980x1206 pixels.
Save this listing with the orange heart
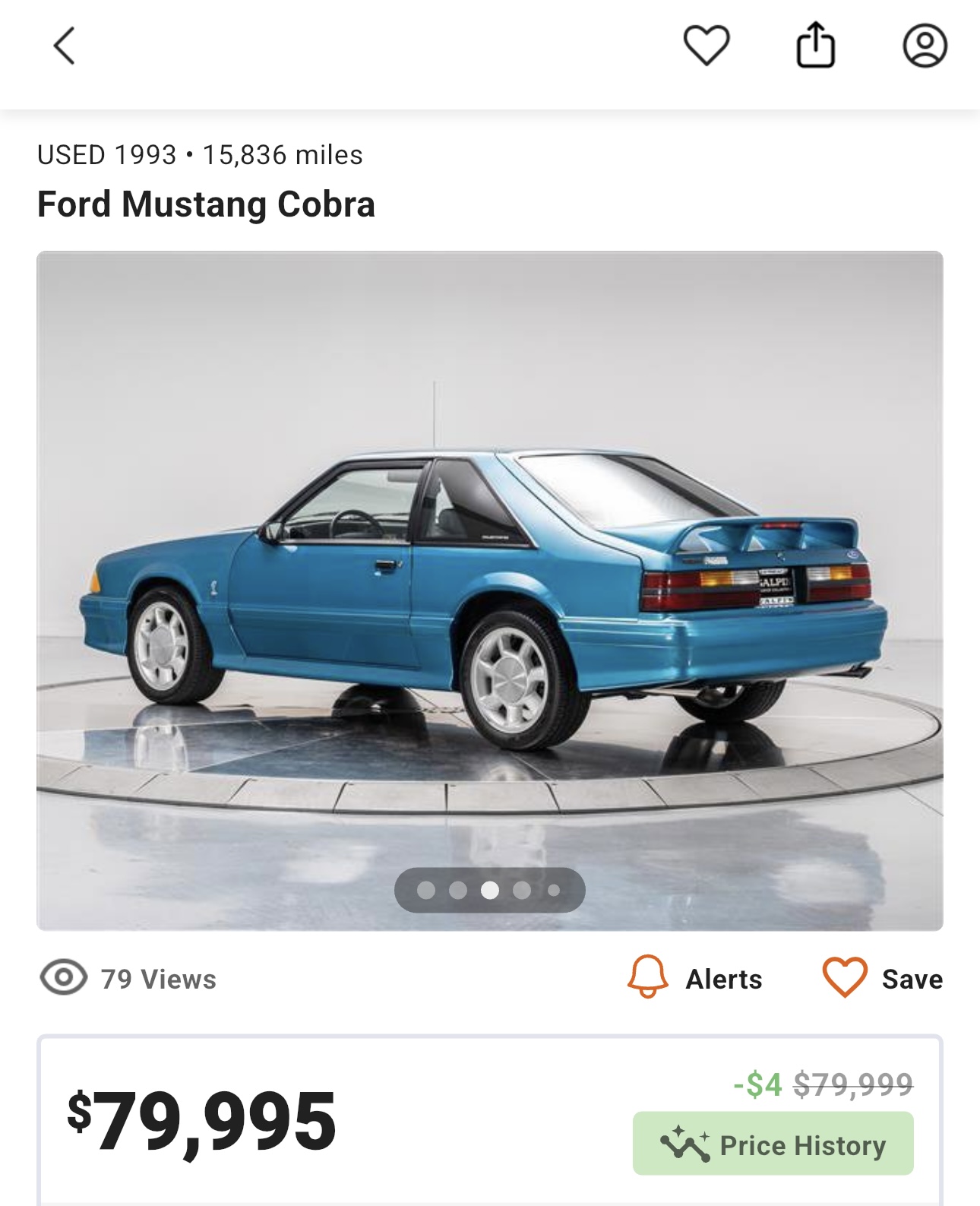(x=883, y=978)
